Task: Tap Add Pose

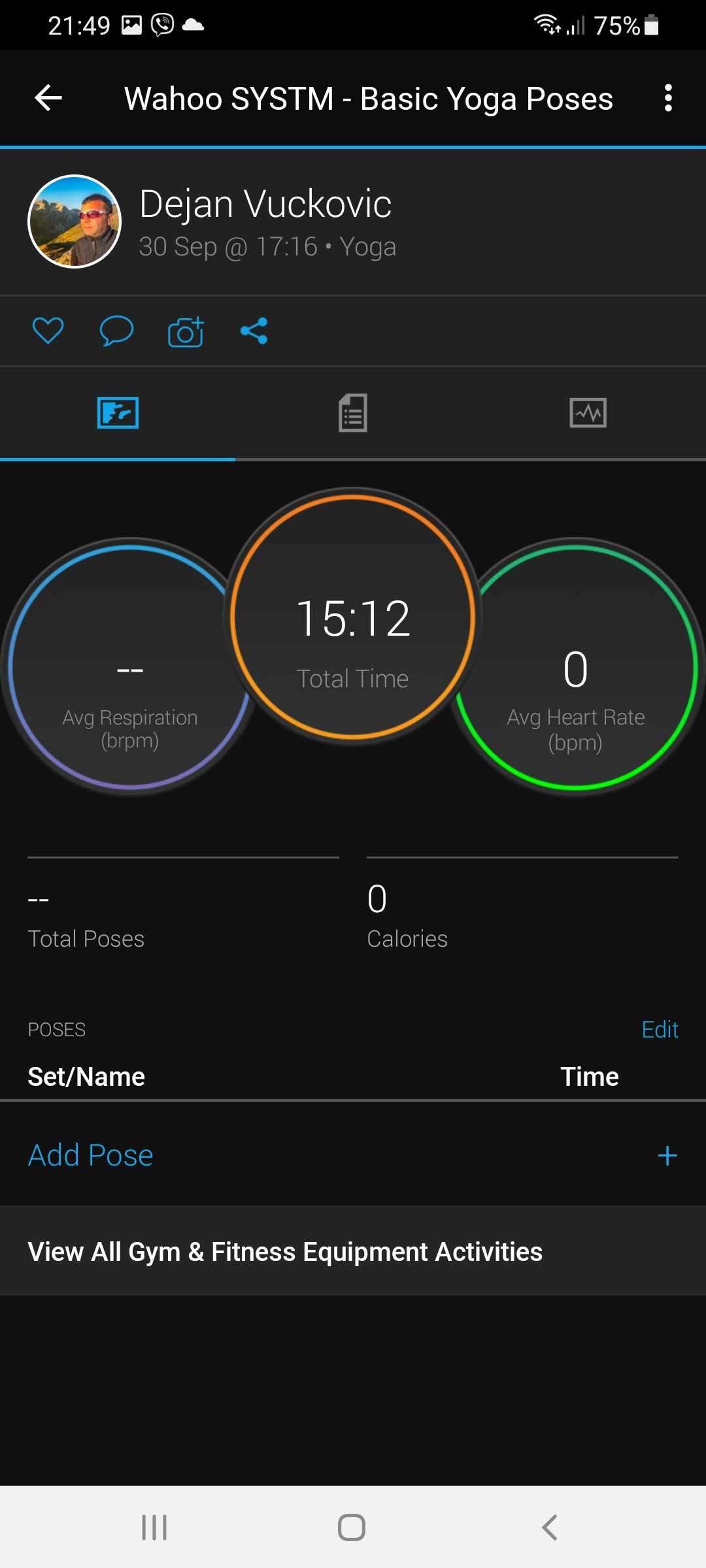Action: pyautogui.click(x=90, y=1155)
